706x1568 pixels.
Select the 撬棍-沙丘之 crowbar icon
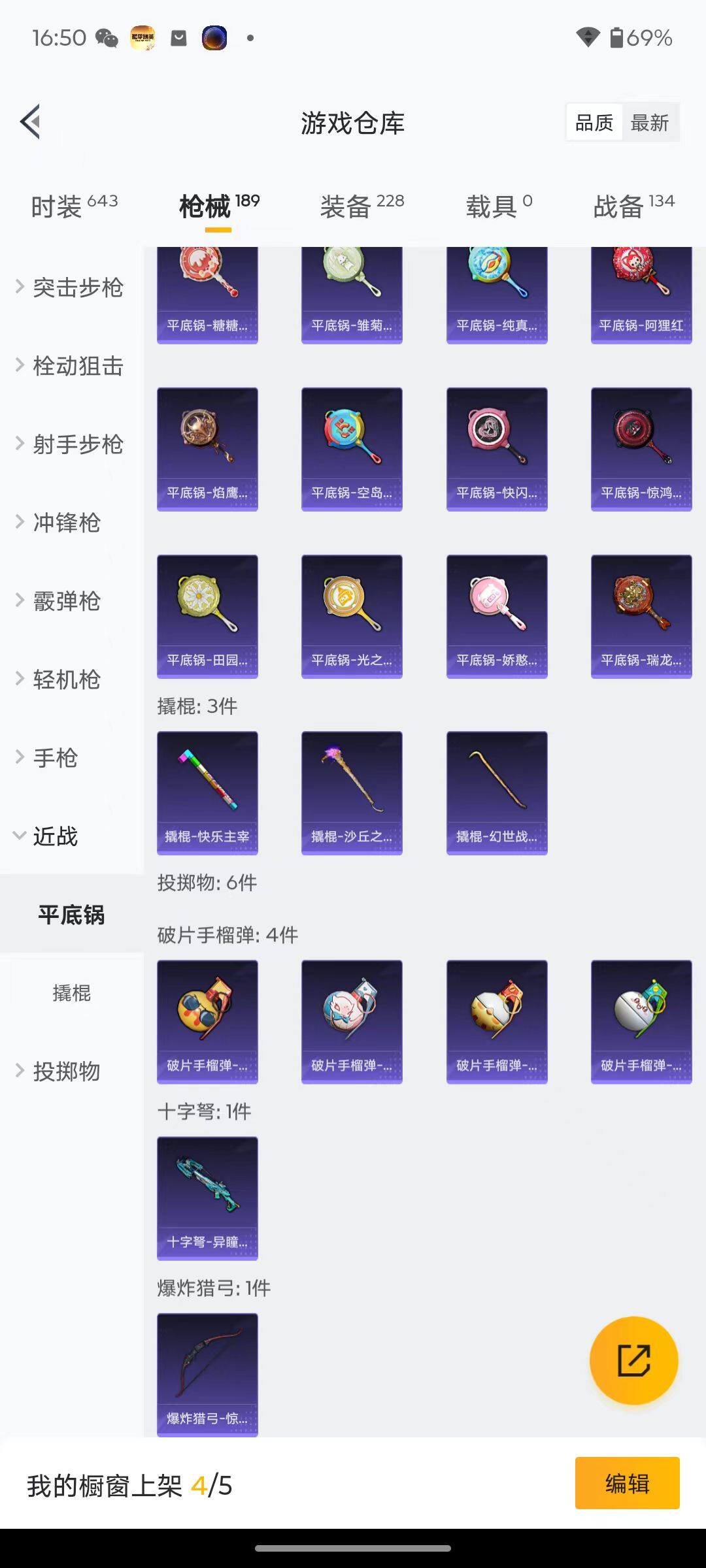click(x=352, y=792)
